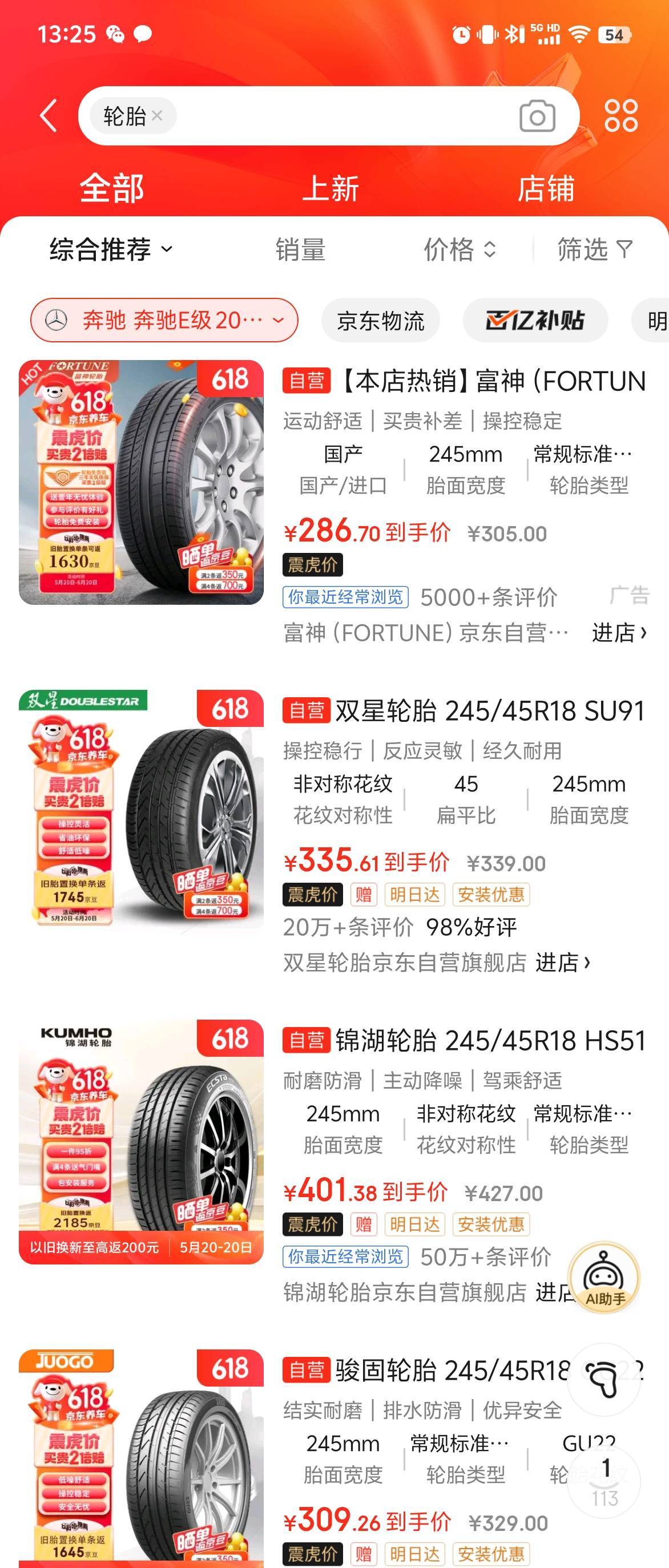This screenshot has height=1568, width=669.
Task: Sort results by 销量
Action: 300,249
